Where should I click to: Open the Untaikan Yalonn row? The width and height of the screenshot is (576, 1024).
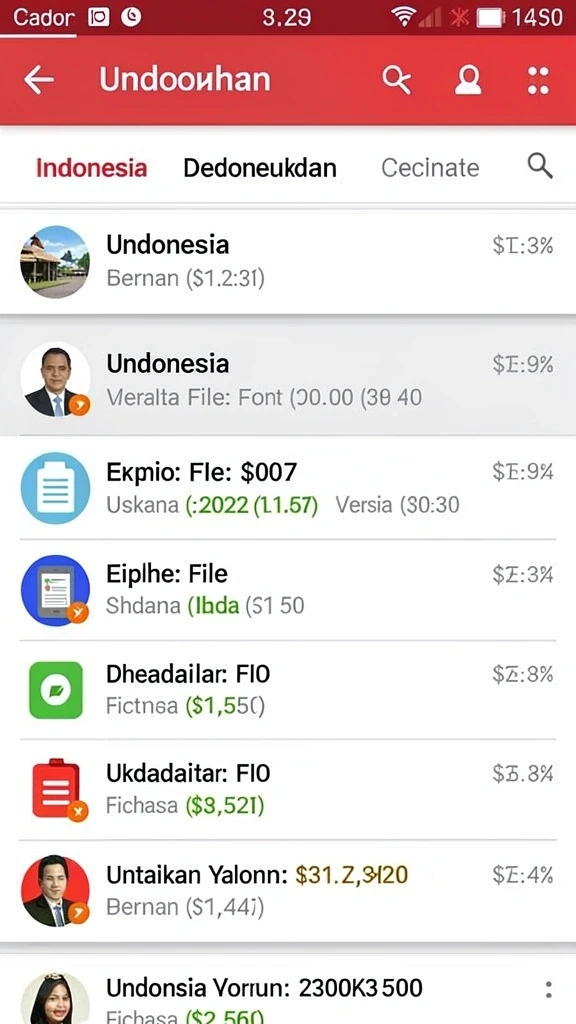288,890
